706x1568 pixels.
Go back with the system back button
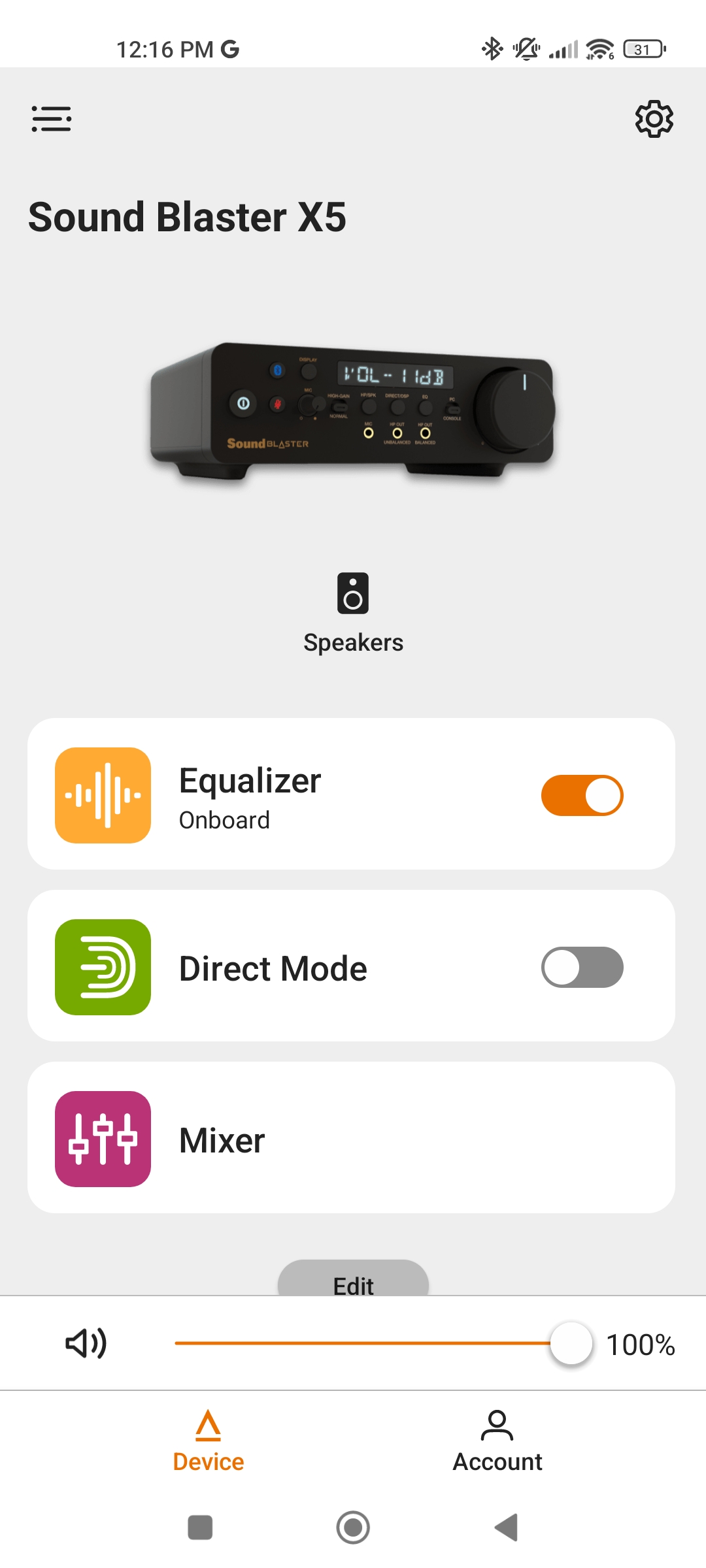coord(507,1527)
